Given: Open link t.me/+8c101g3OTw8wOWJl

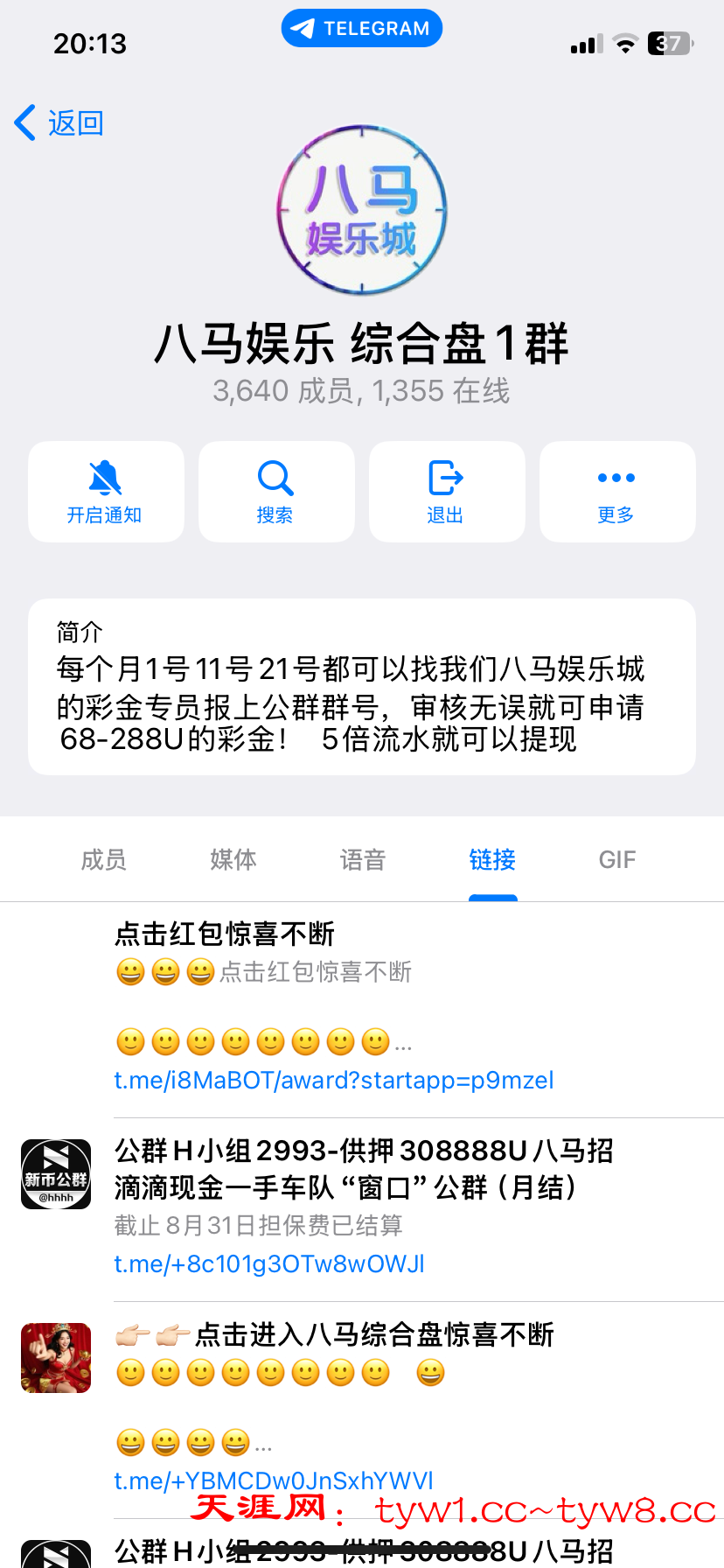Looking at the screenshot, I should [x=269, y=1264].
